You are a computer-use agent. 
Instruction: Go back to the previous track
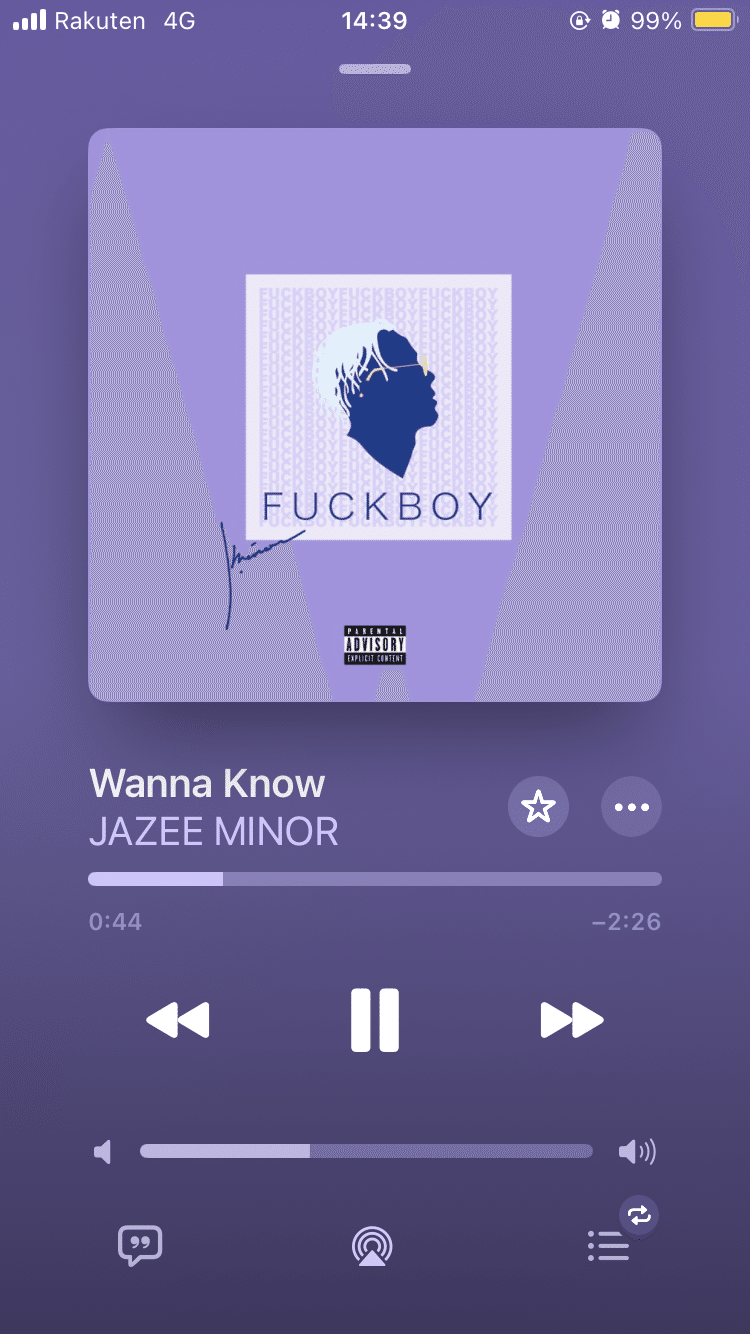pyautogui.click(x=178, y=1020)
